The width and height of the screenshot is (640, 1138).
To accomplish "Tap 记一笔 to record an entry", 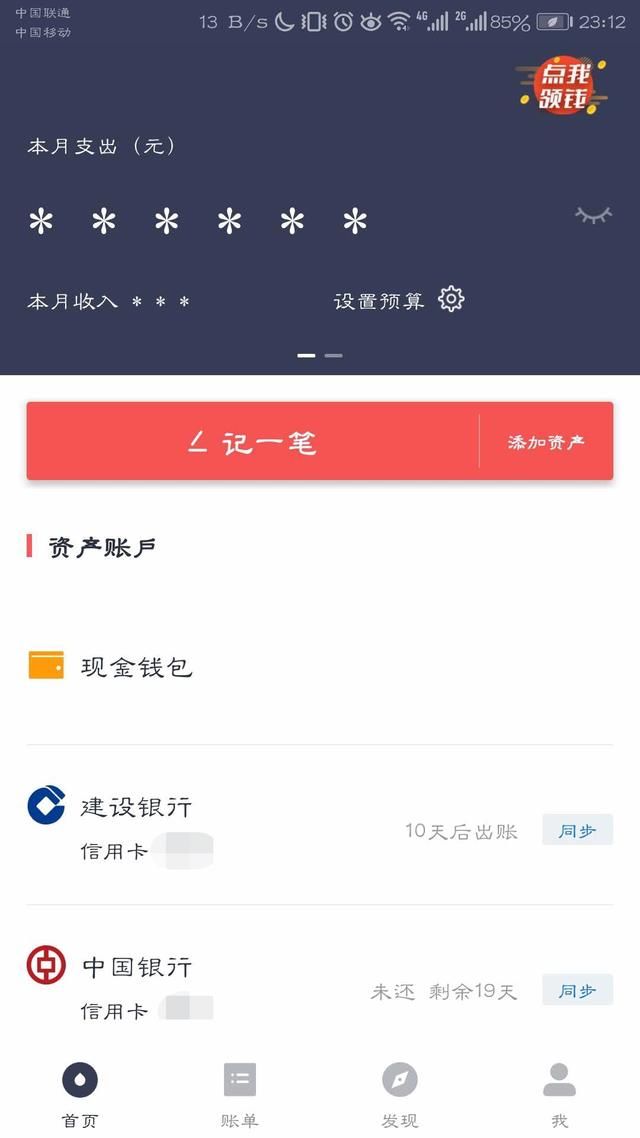I will tap(252, 442).
